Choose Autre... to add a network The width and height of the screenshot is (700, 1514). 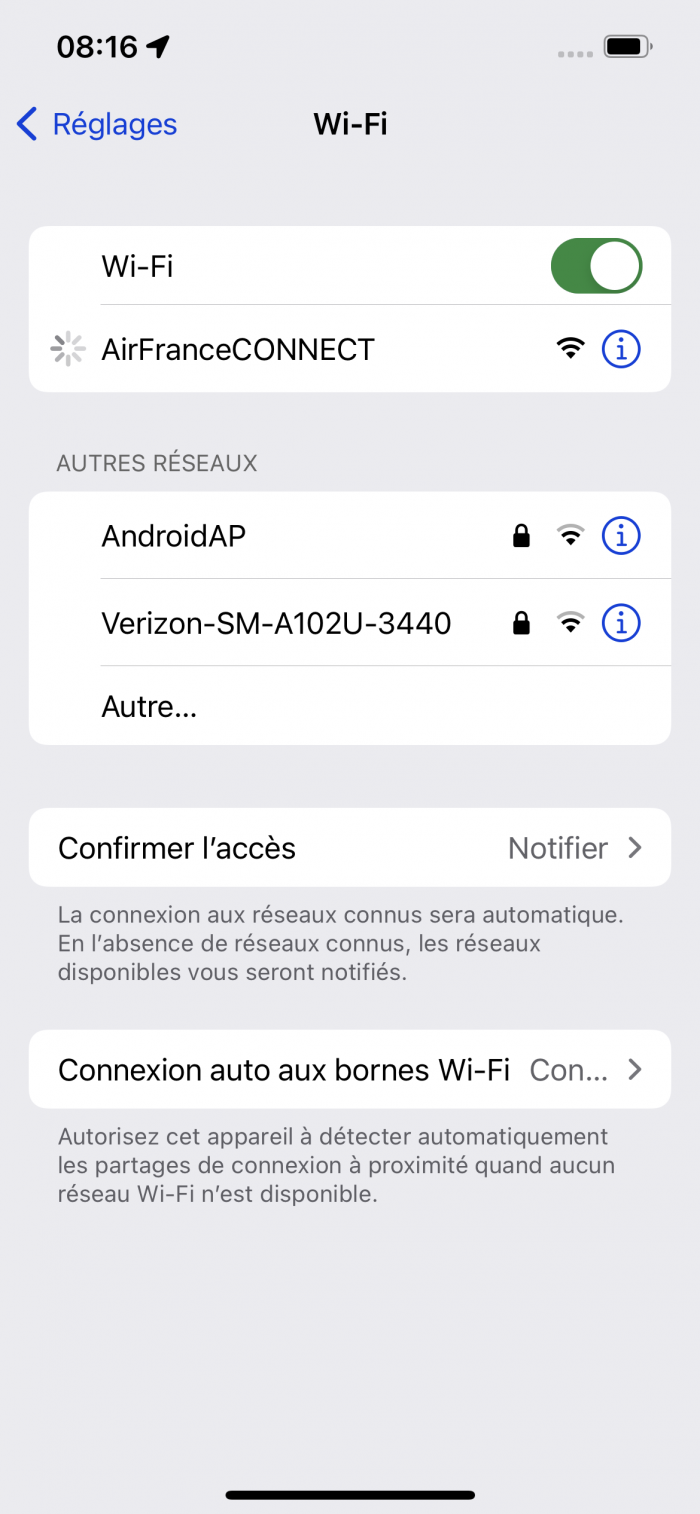pyautogui.click(x=150, y=707)
